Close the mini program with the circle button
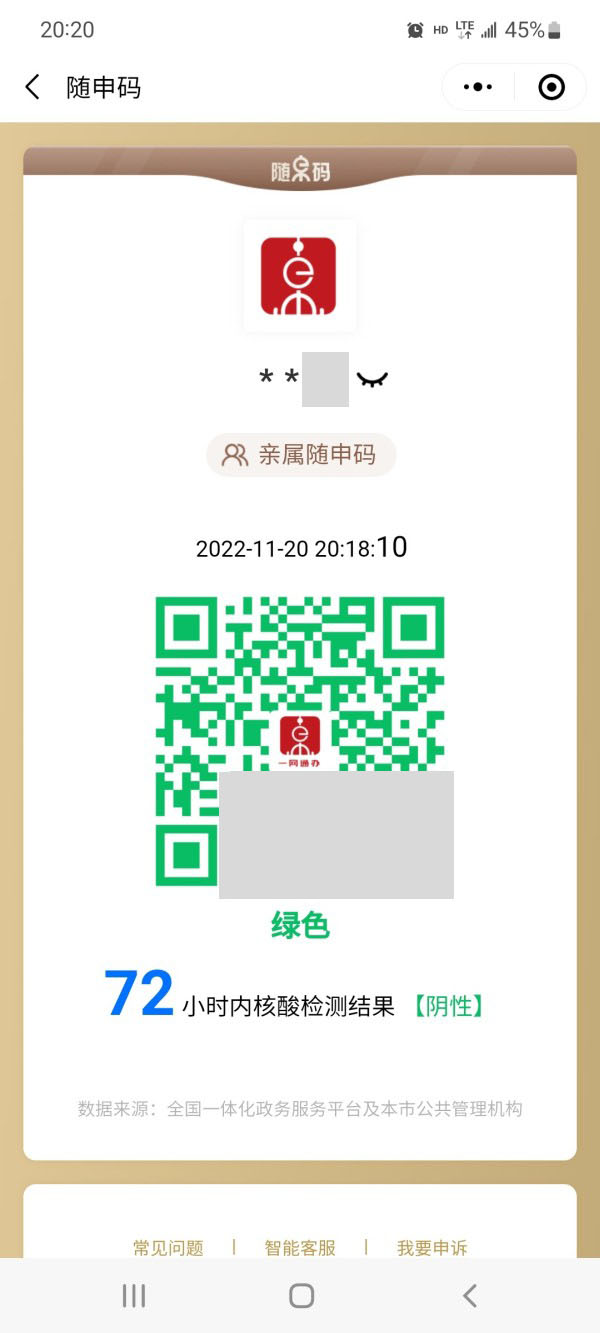600x1333 pixels. 551,87
